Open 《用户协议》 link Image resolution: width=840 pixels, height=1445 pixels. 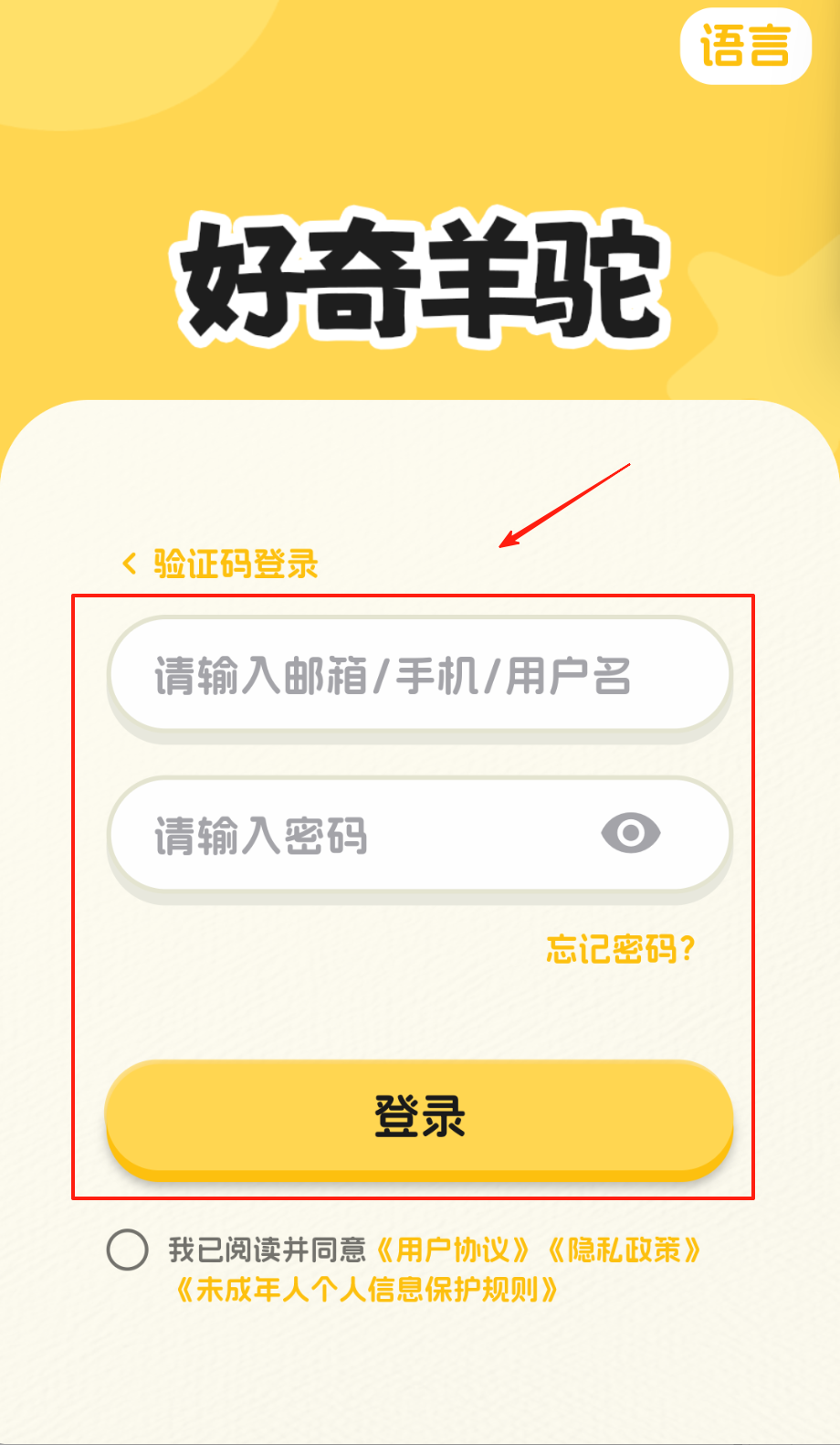tap(453, 1250)
